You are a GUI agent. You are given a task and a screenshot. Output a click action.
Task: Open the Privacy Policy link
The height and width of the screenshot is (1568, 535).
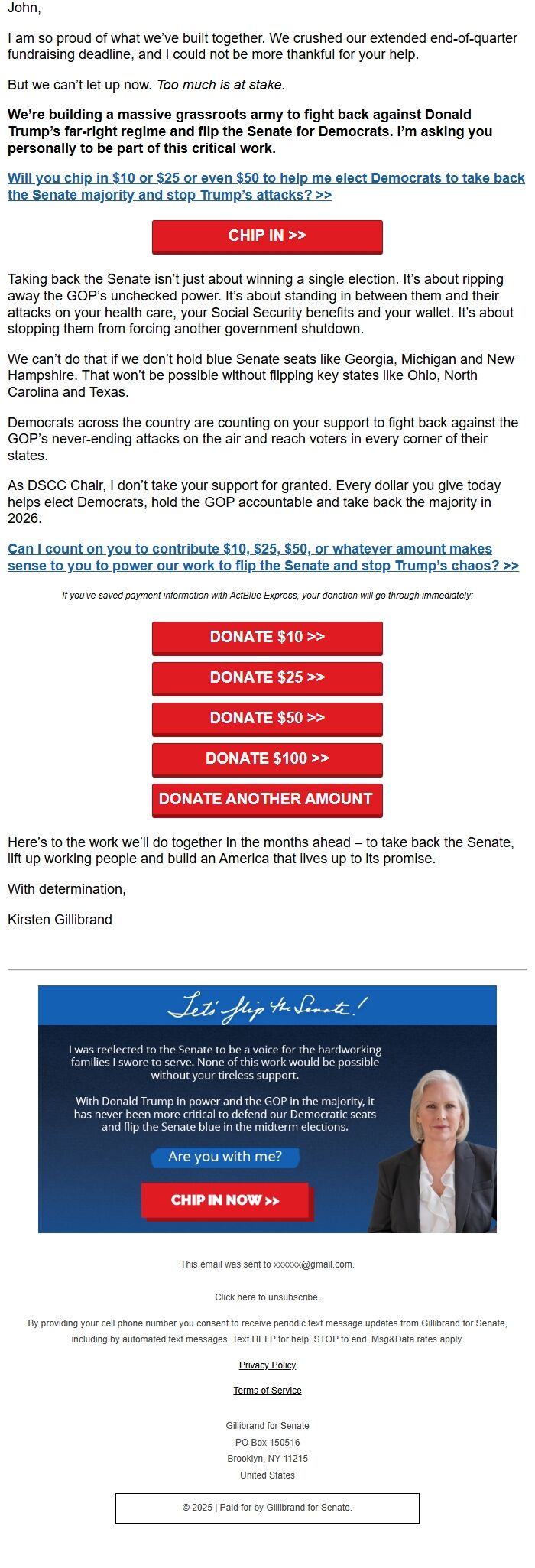[x=267, y=1365]
